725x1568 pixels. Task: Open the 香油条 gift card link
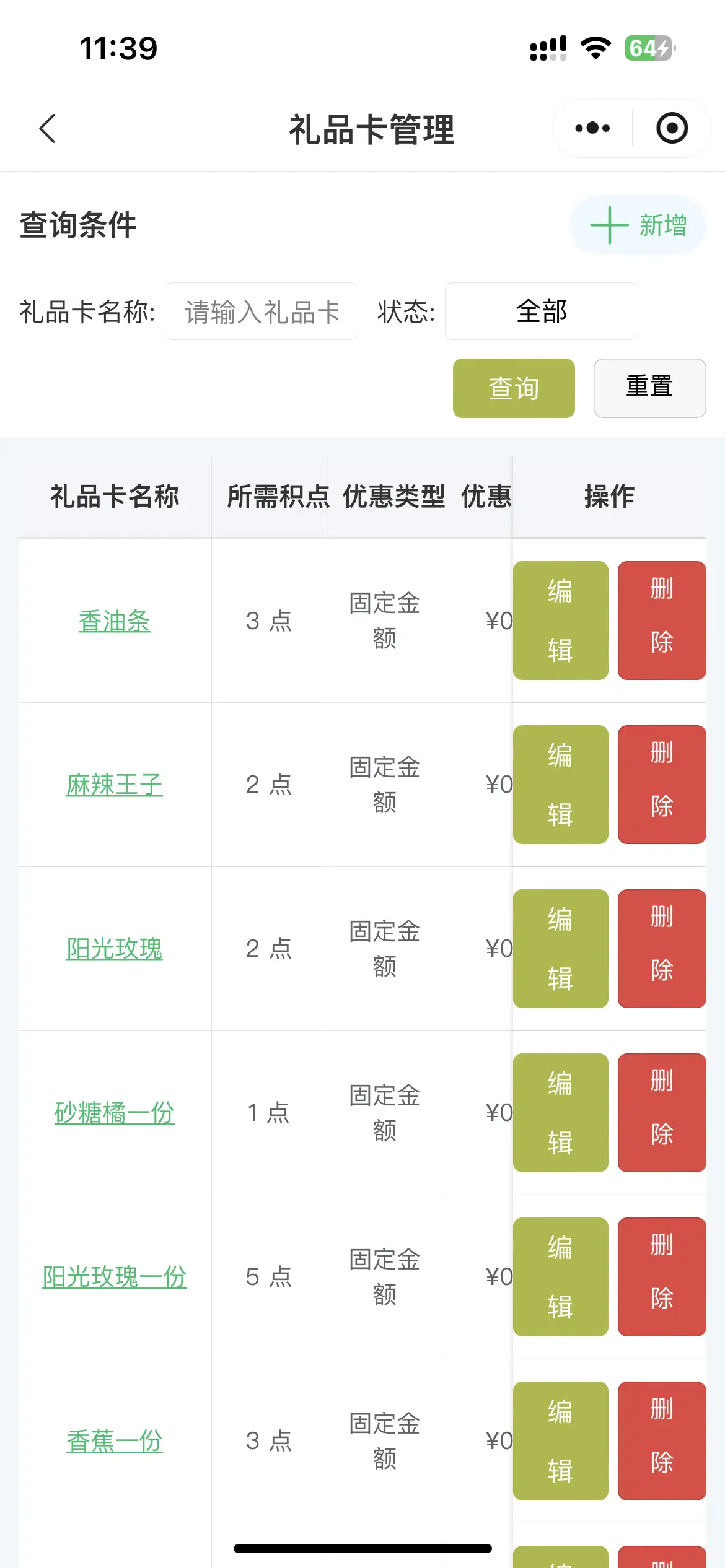pos(115,621)
